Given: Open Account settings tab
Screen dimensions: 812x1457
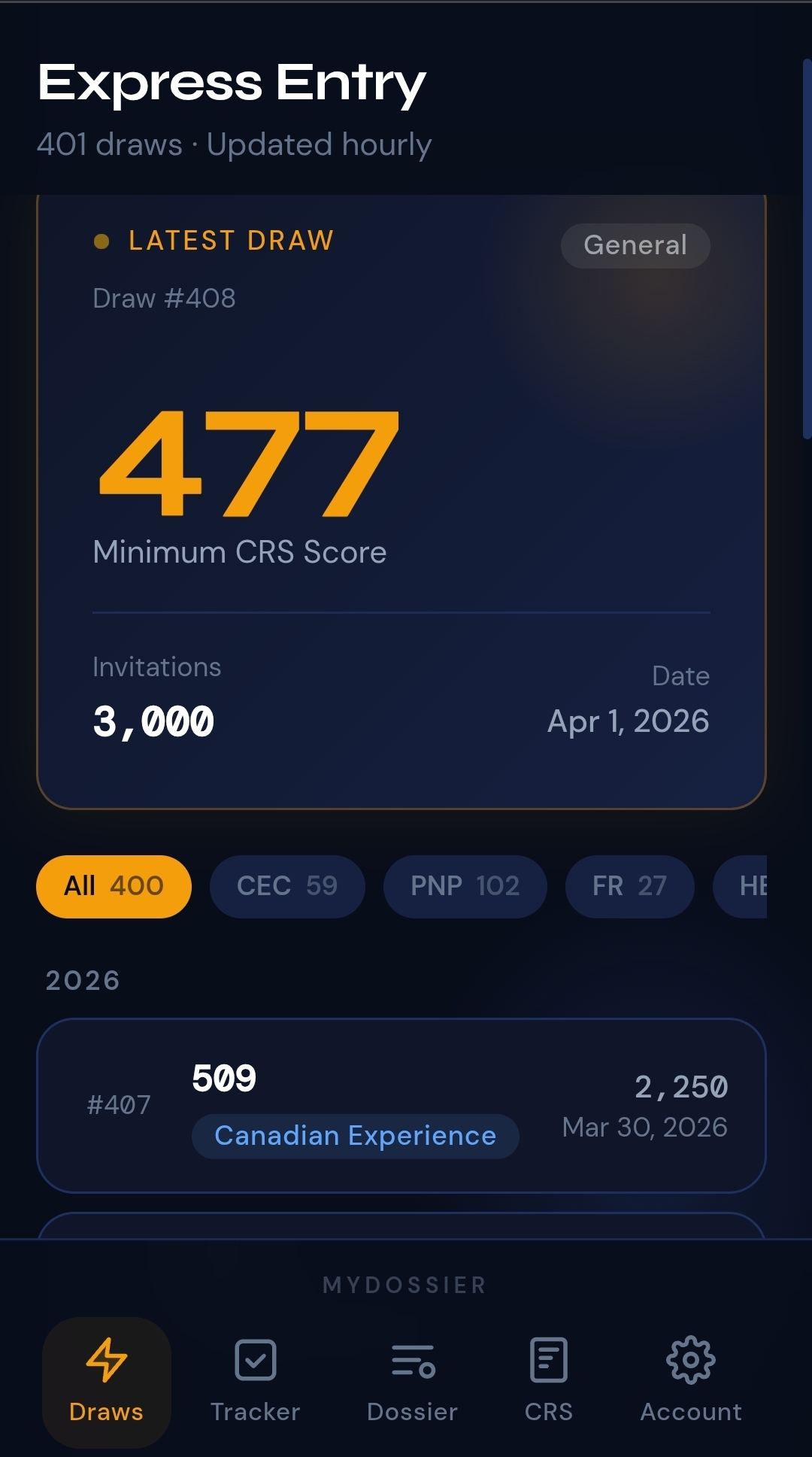Looking at the screenshot, I should coord(690,1381).
